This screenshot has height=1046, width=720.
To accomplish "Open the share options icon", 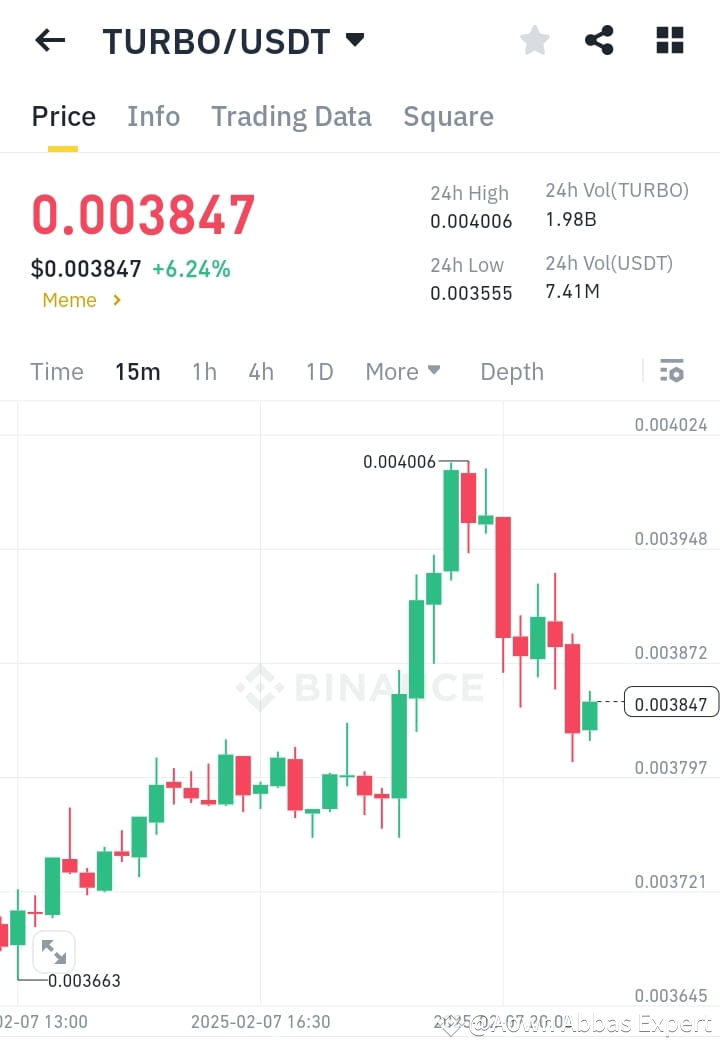I will tap(599, 40).
